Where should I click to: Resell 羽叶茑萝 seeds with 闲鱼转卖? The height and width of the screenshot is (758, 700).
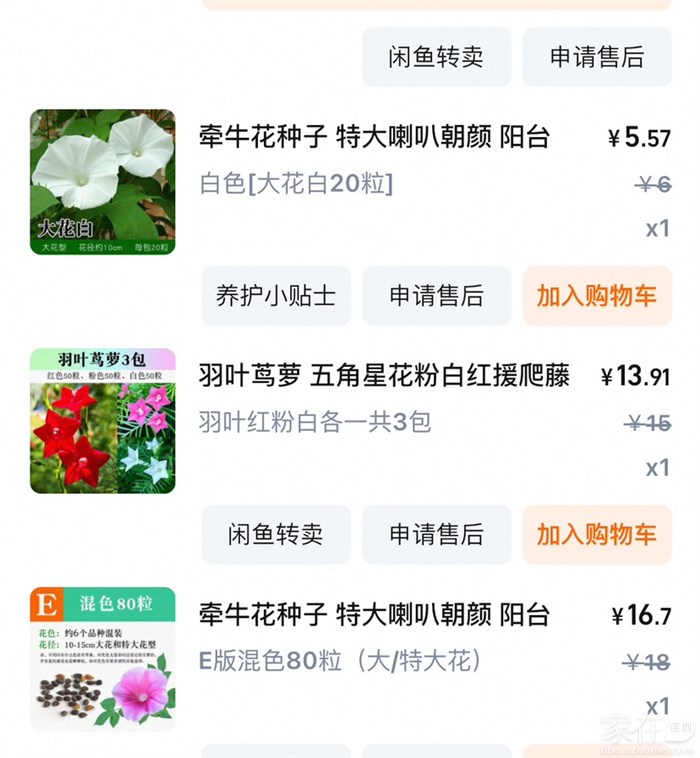[276, 535]
